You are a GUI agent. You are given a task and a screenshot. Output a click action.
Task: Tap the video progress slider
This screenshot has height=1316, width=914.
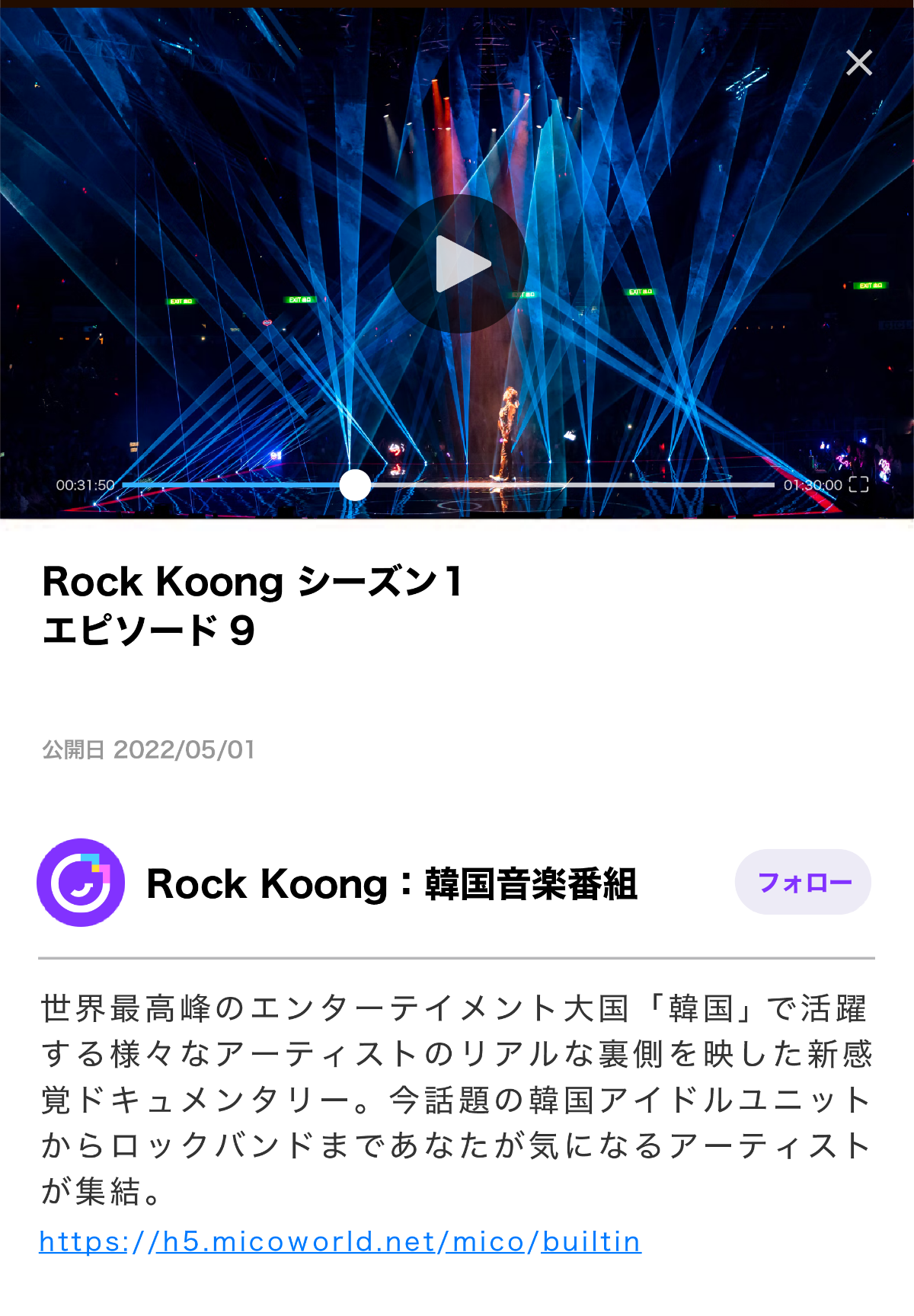pos(355,485)
